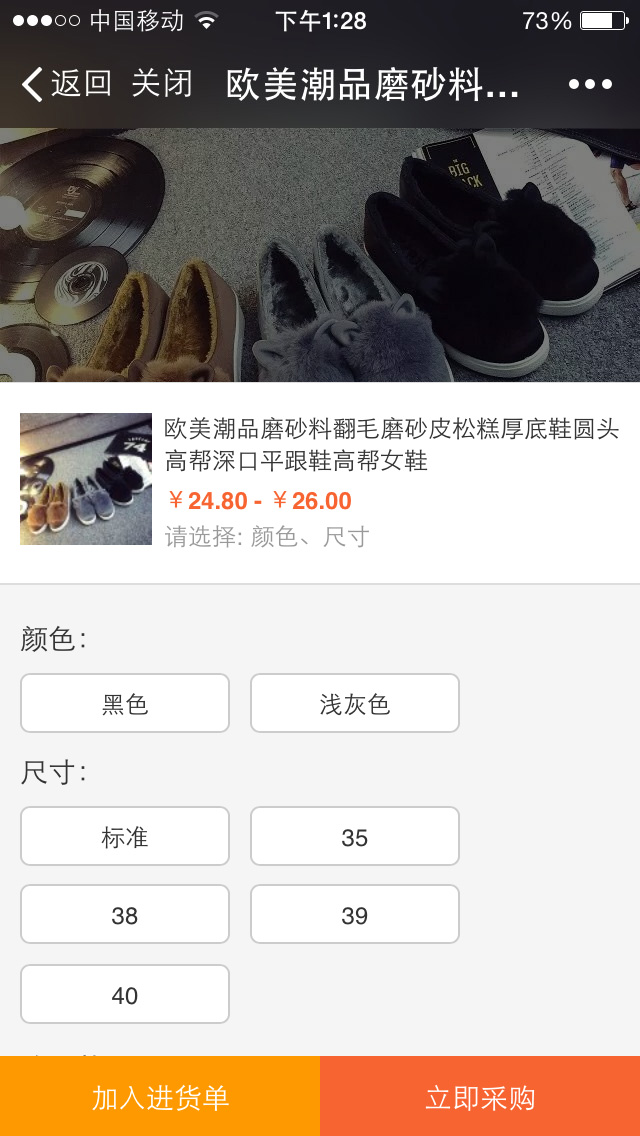
Task: Select the 黑色 color option
Action: coord(125,703)
